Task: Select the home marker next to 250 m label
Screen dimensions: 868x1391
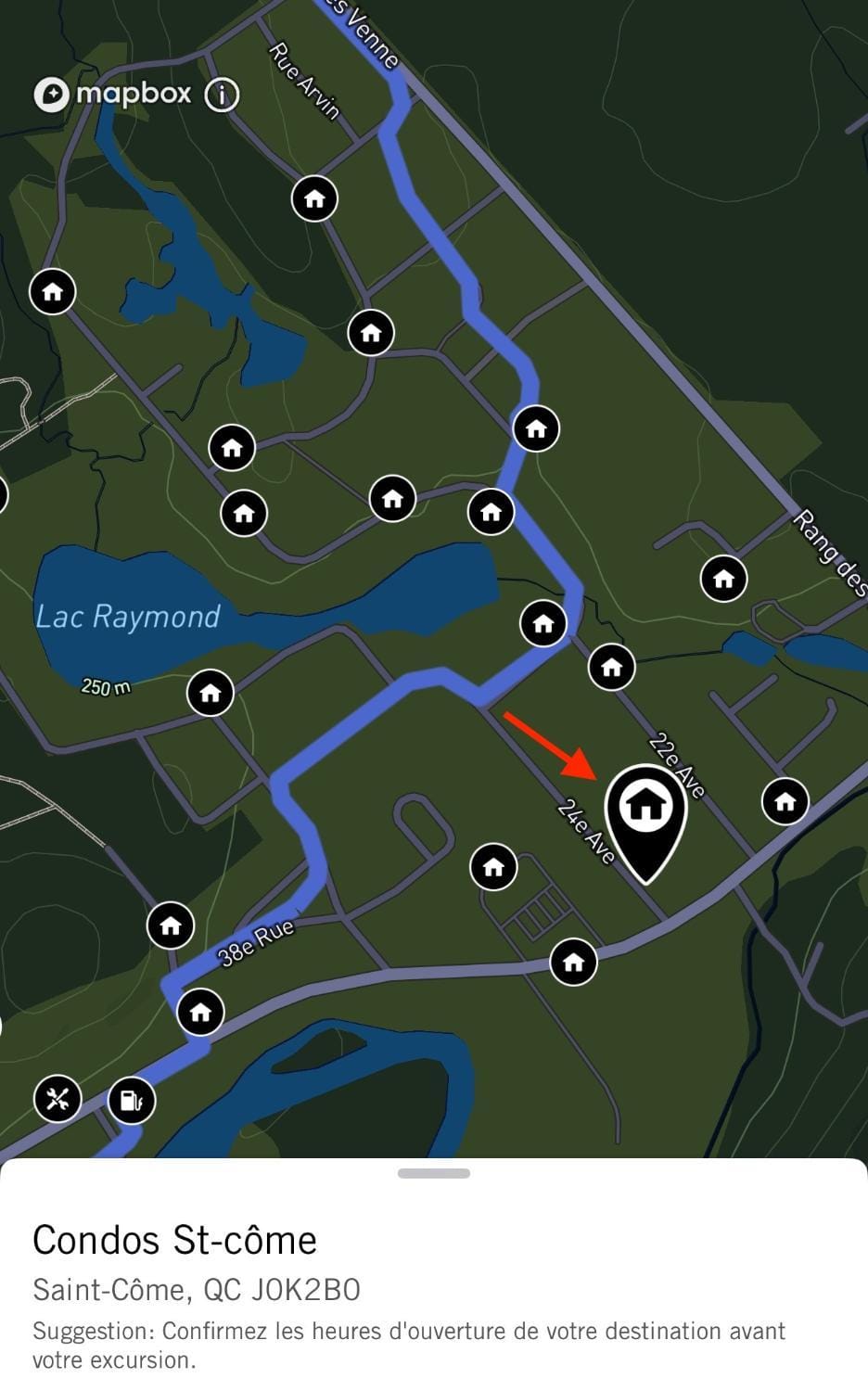Action: tap(211, 693)
